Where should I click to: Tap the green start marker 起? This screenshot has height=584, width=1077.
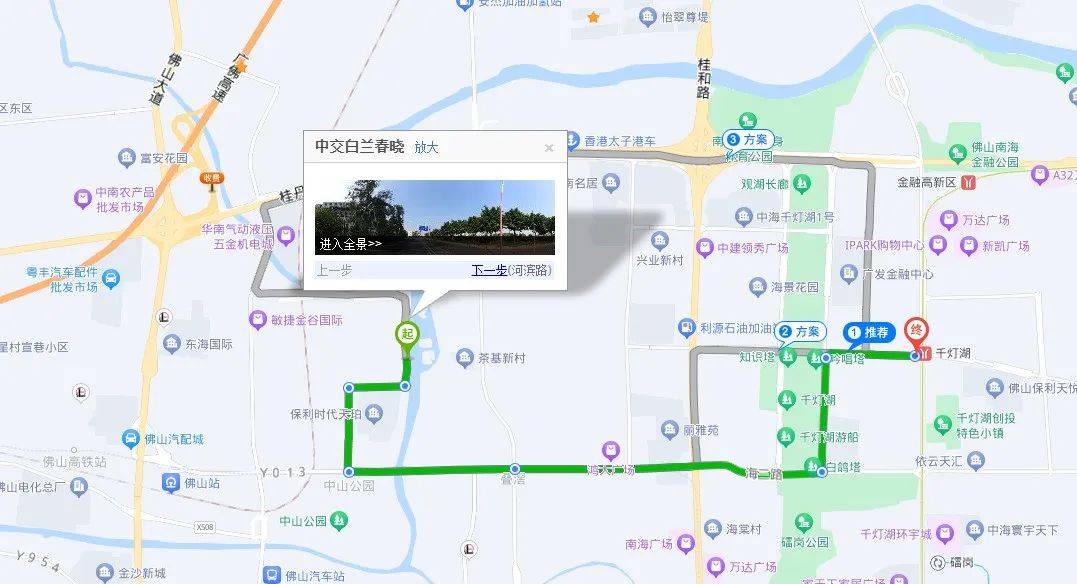(x=407, y=333)
